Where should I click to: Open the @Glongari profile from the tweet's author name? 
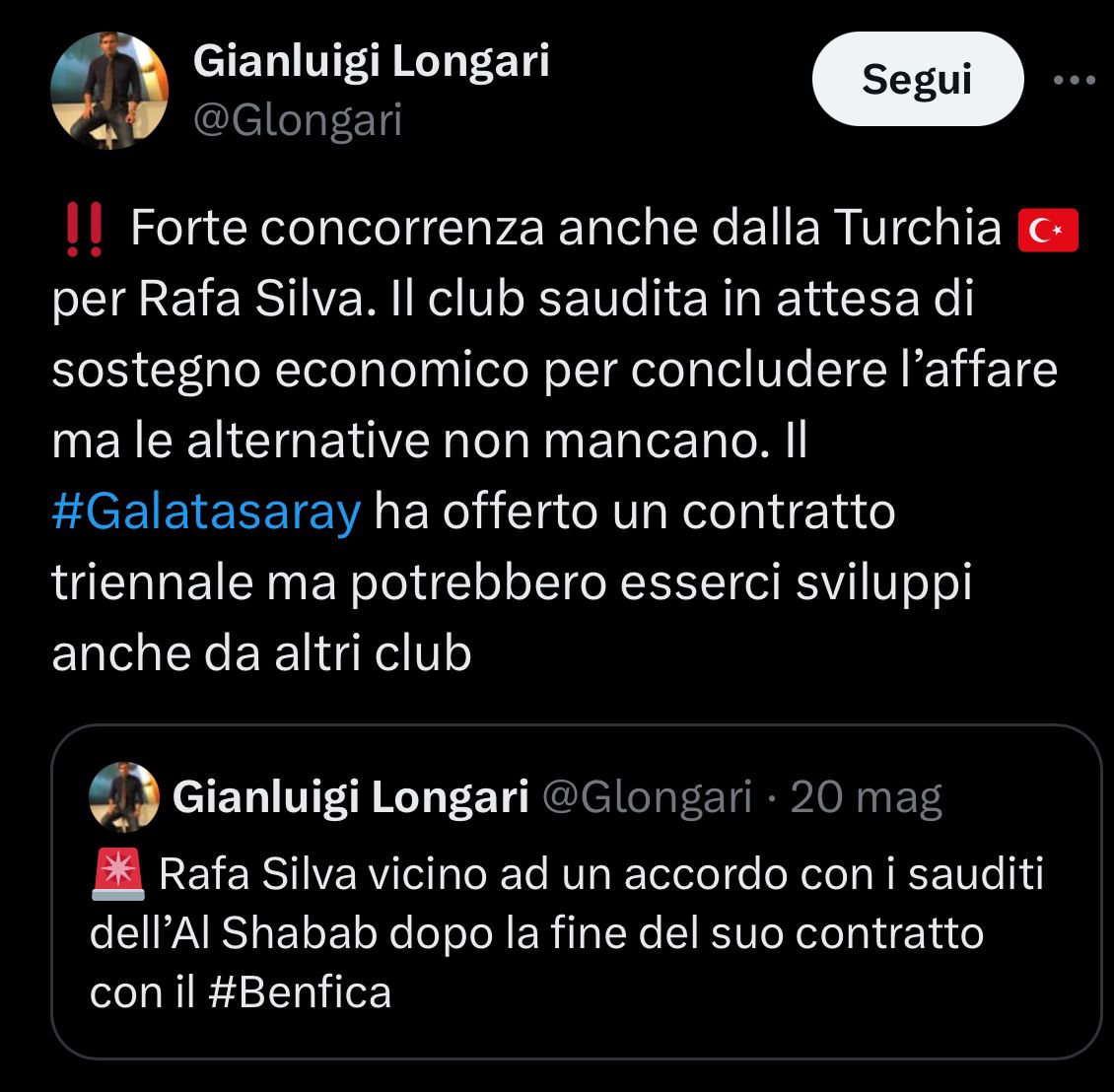point(371,61)
